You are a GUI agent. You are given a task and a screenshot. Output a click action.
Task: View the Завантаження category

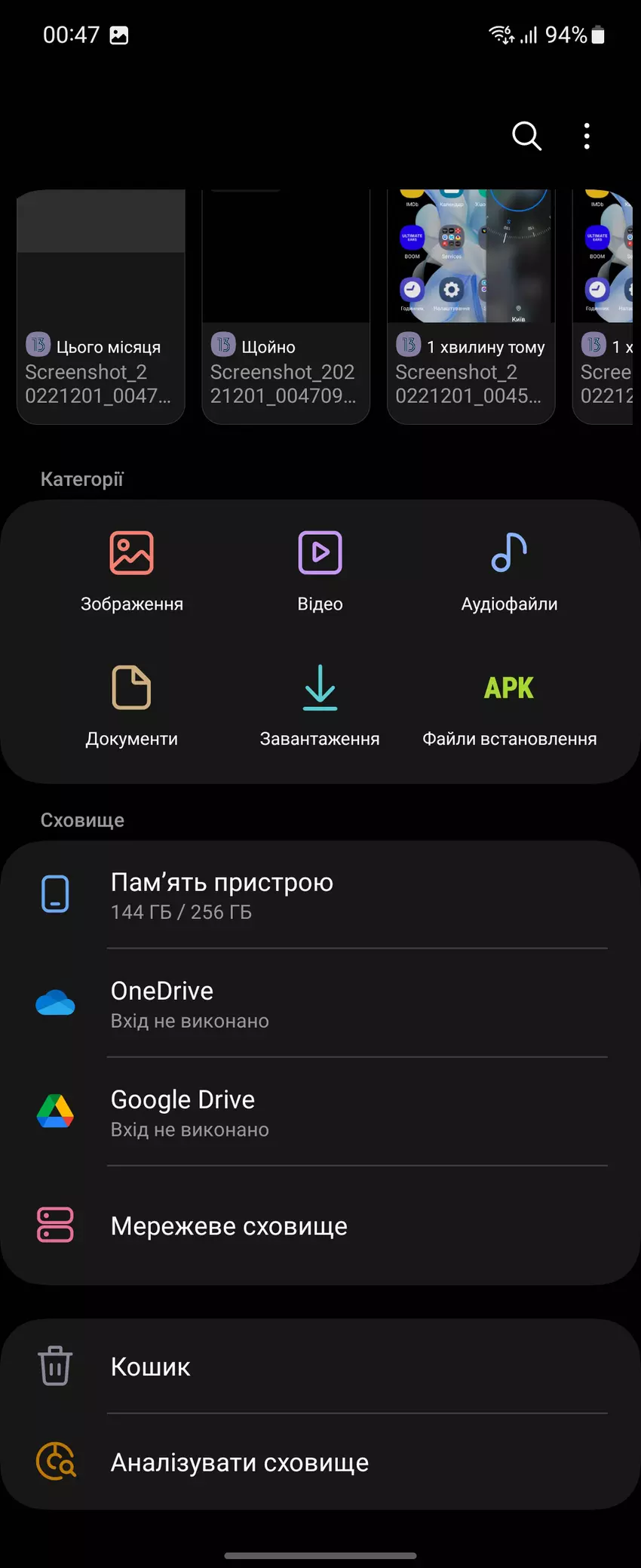(320, 706)
